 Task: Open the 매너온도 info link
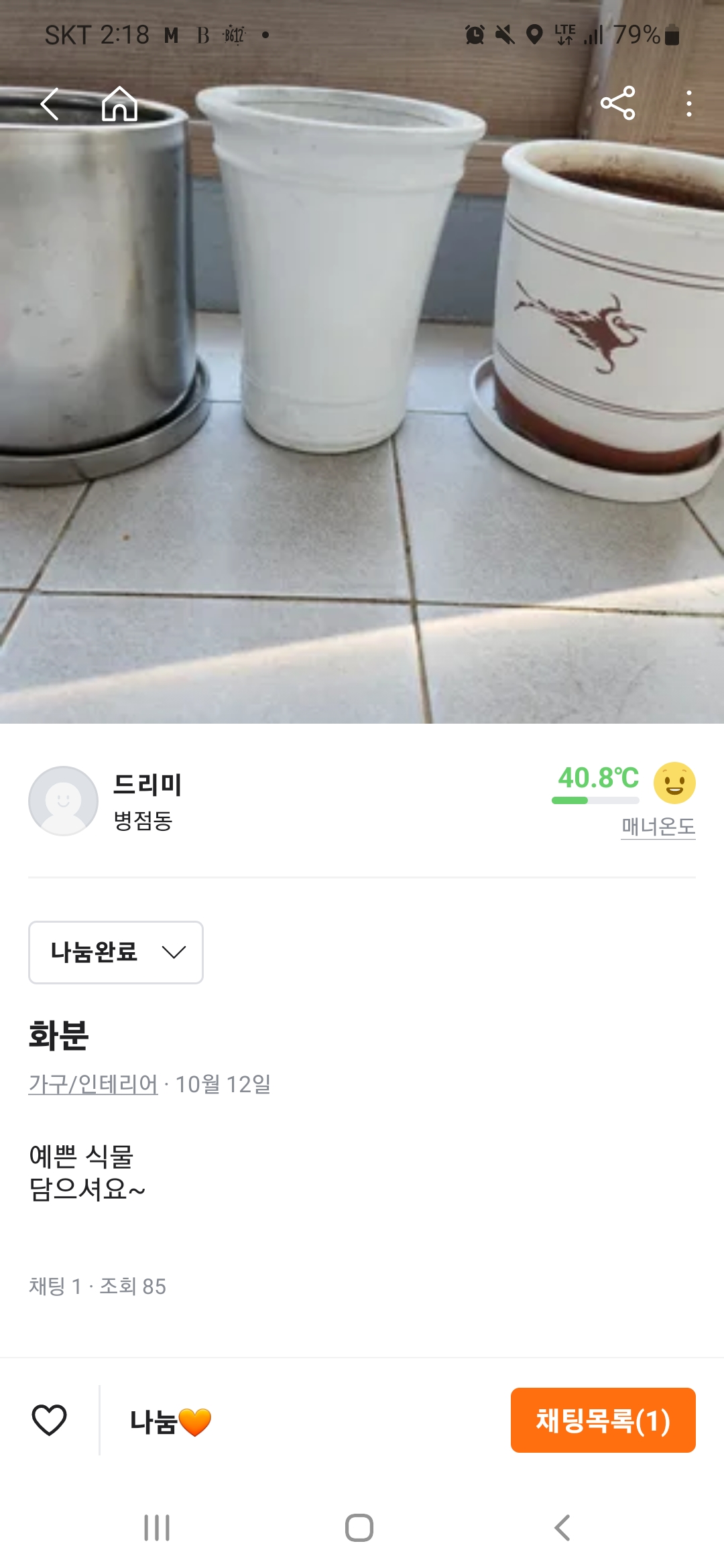tap(658, 826)
